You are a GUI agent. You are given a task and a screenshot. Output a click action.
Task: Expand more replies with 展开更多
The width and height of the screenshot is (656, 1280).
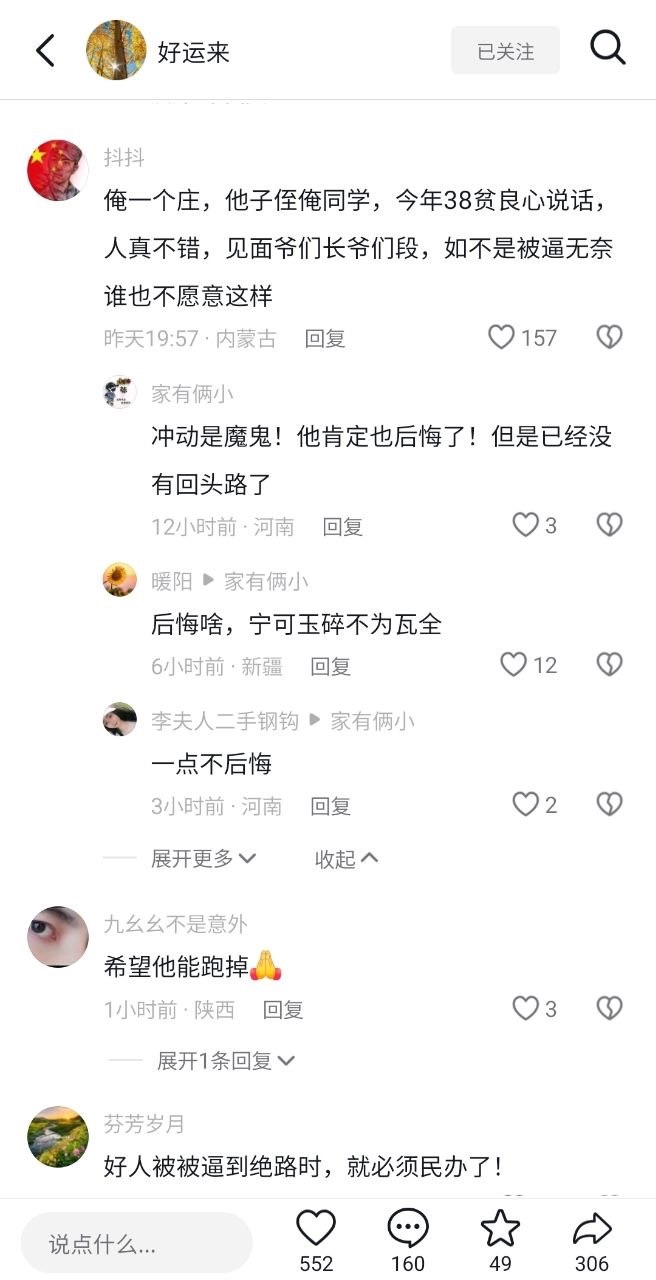[x=203, y=858]
